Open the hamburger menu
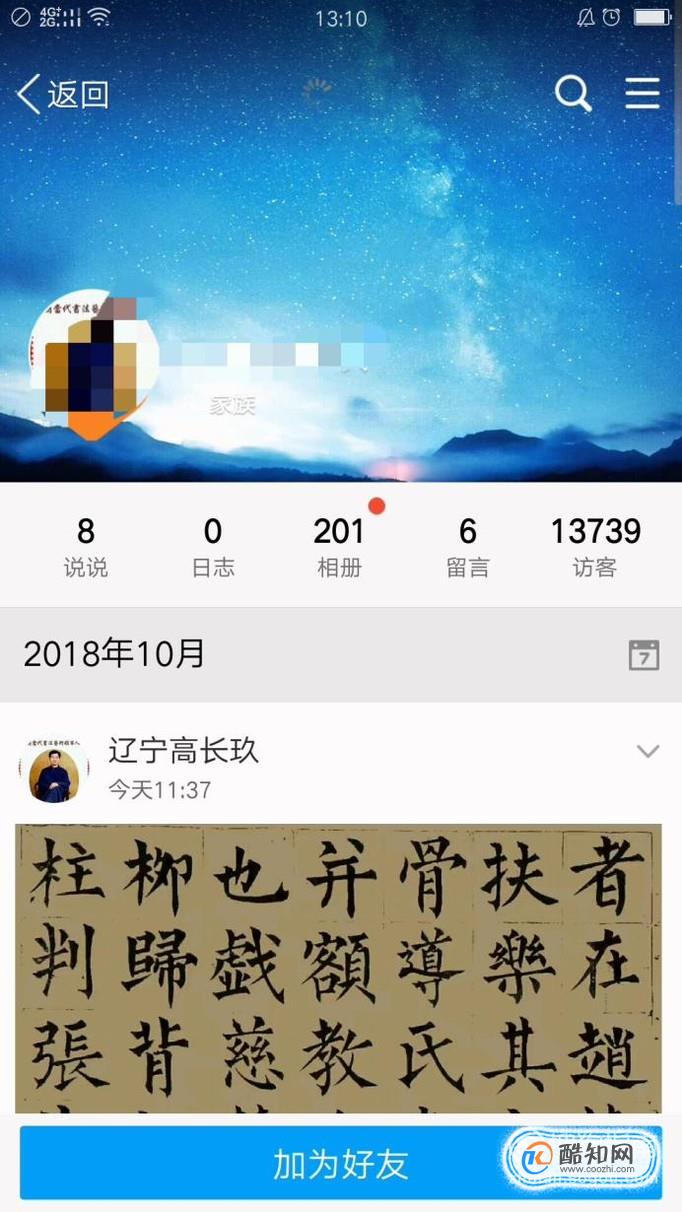Image resolution: width=682 pixels, height=1212 pixels. tap(642, 94)
